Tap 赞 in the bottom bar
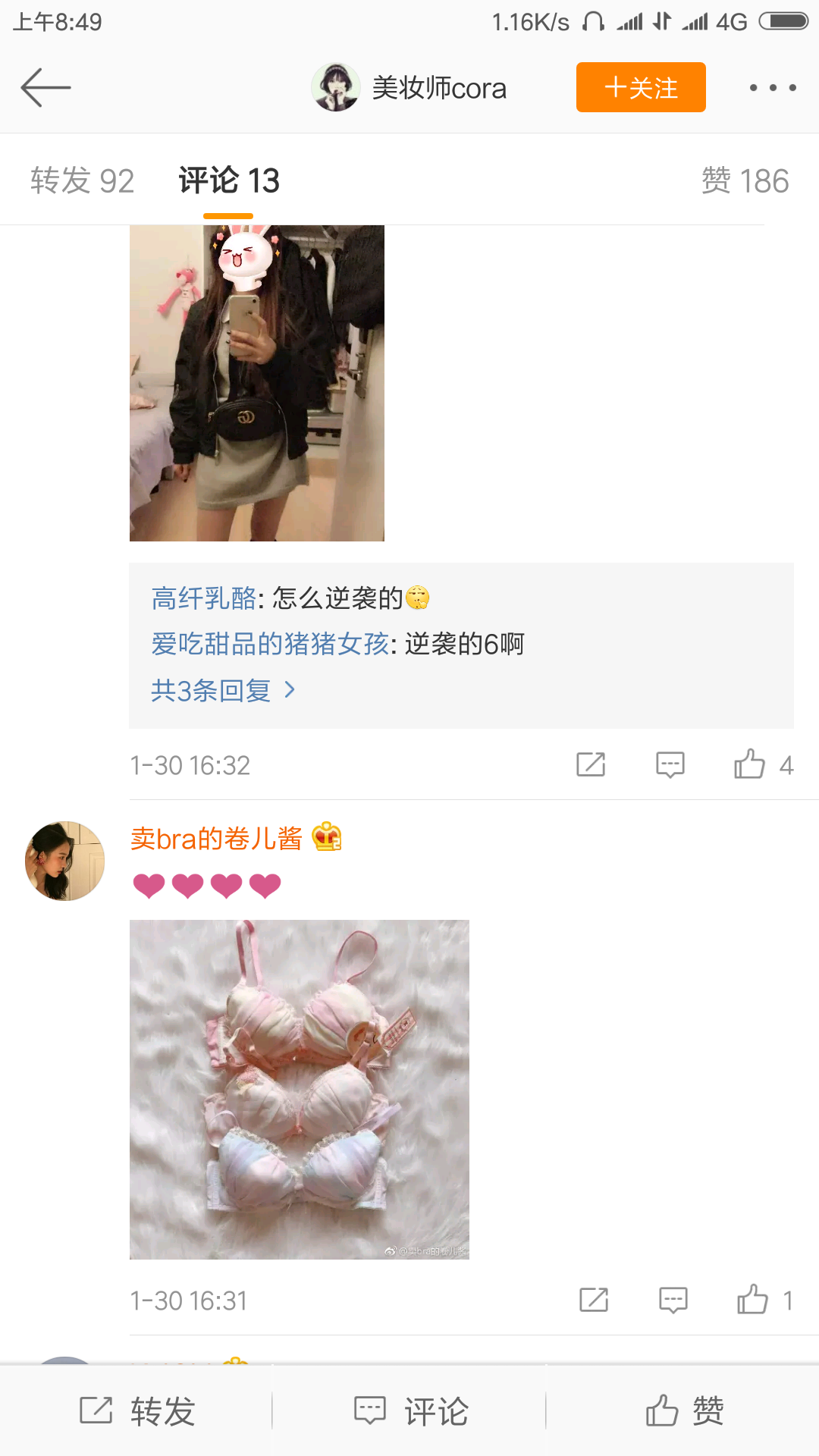This screenshot has width=819, height=1456. [x=684, y=1411]
